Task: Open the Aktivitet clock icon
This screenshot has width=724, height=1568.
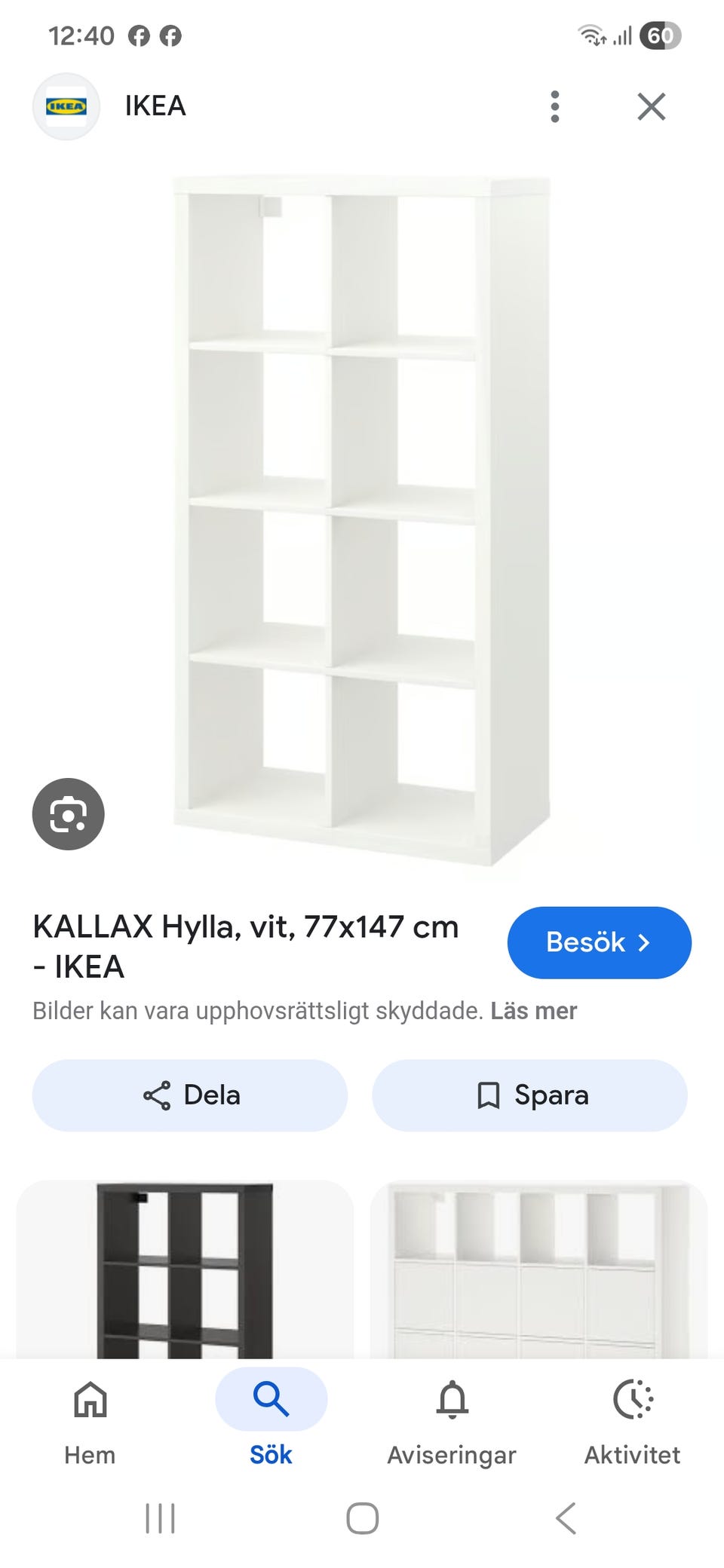Action: (x=632, y=1400)
